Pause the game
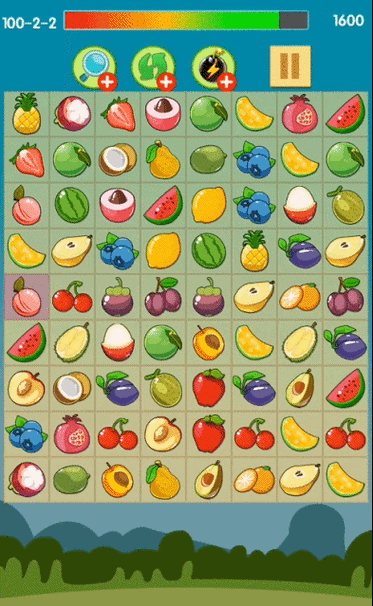 pos(290,66)
